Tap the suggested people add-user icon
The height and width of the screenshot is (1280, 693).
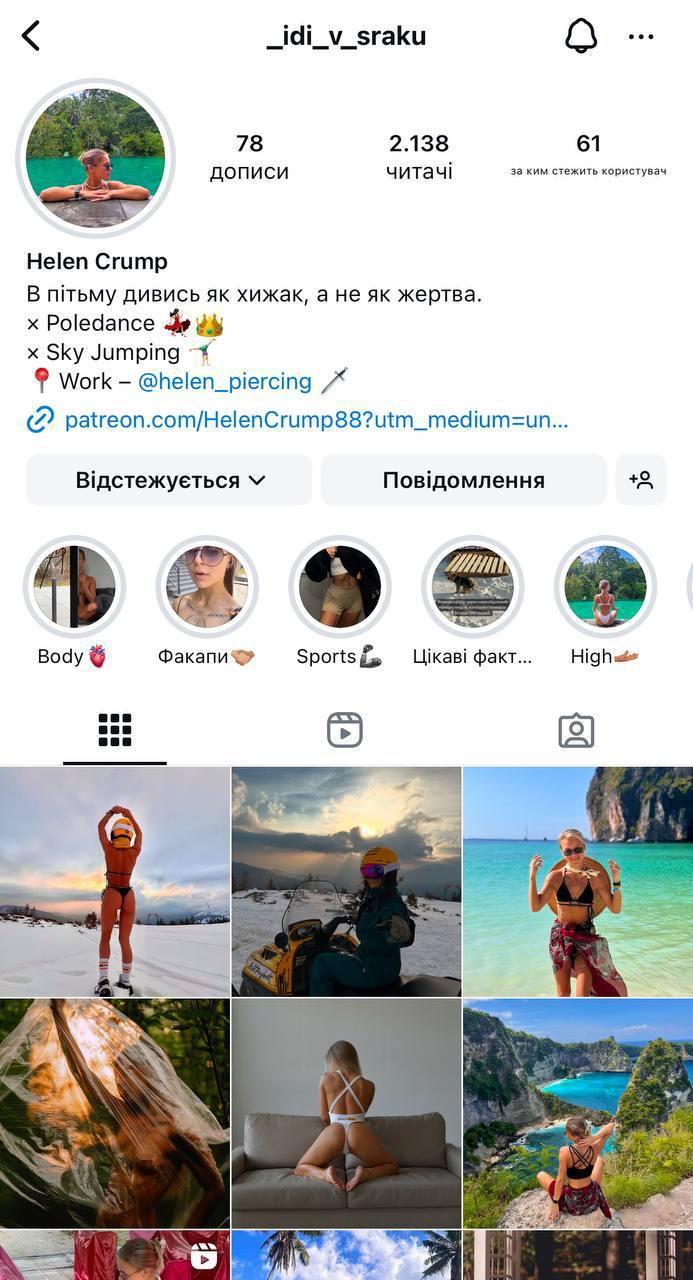click(x=641, y=480)
